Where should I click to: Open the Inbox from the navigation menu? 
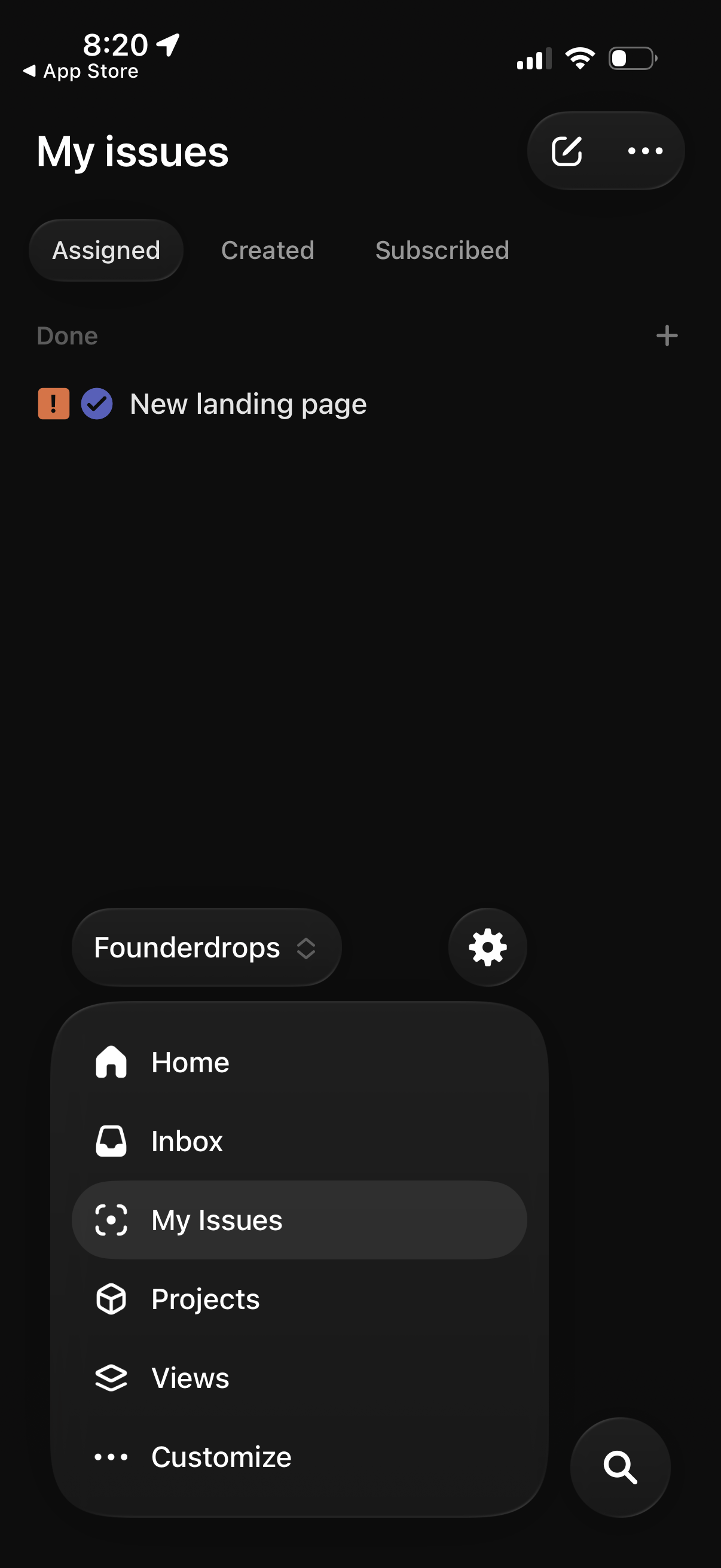[187, 1140]
